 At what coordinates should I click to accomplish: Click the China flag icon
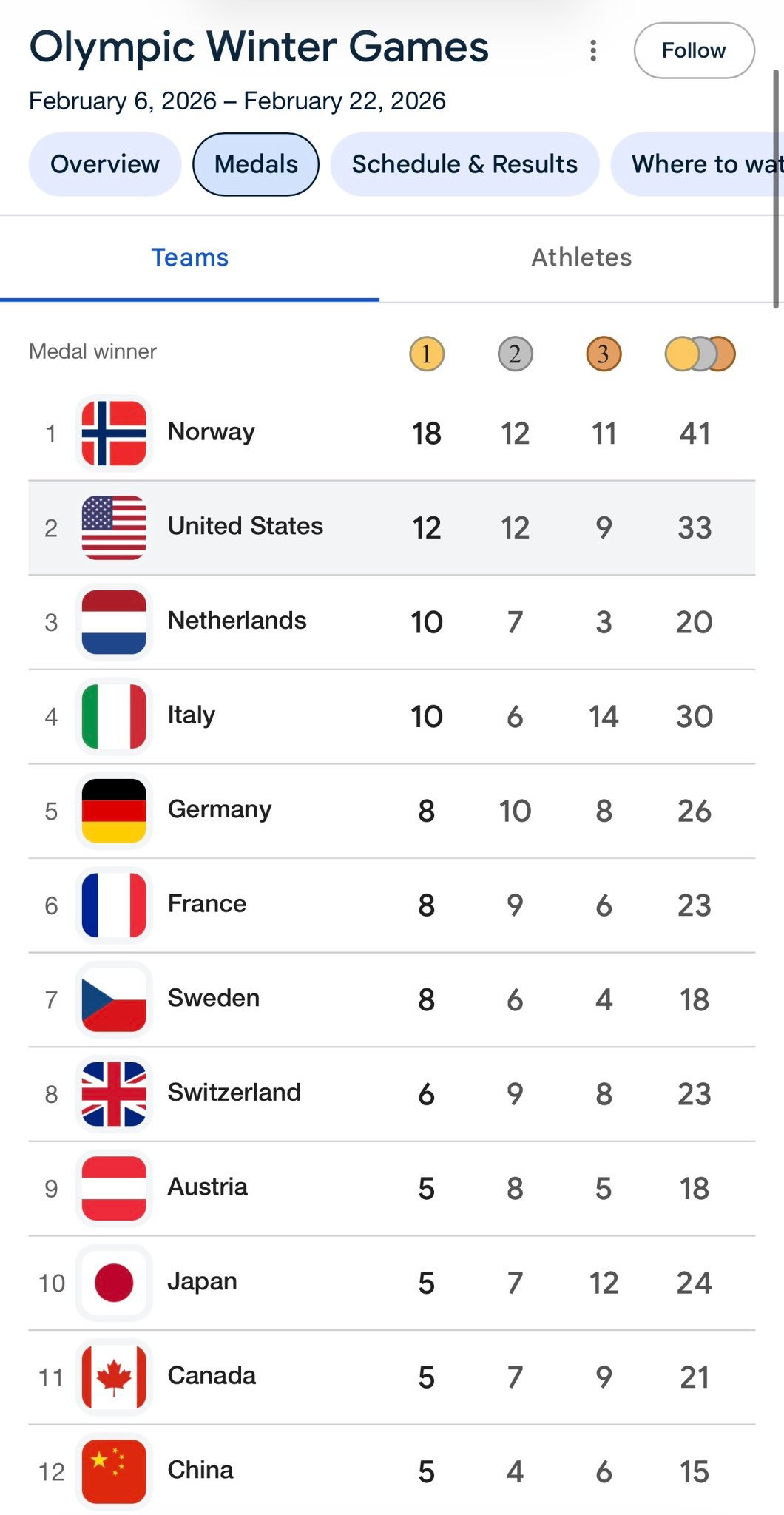pos(113,1470)
